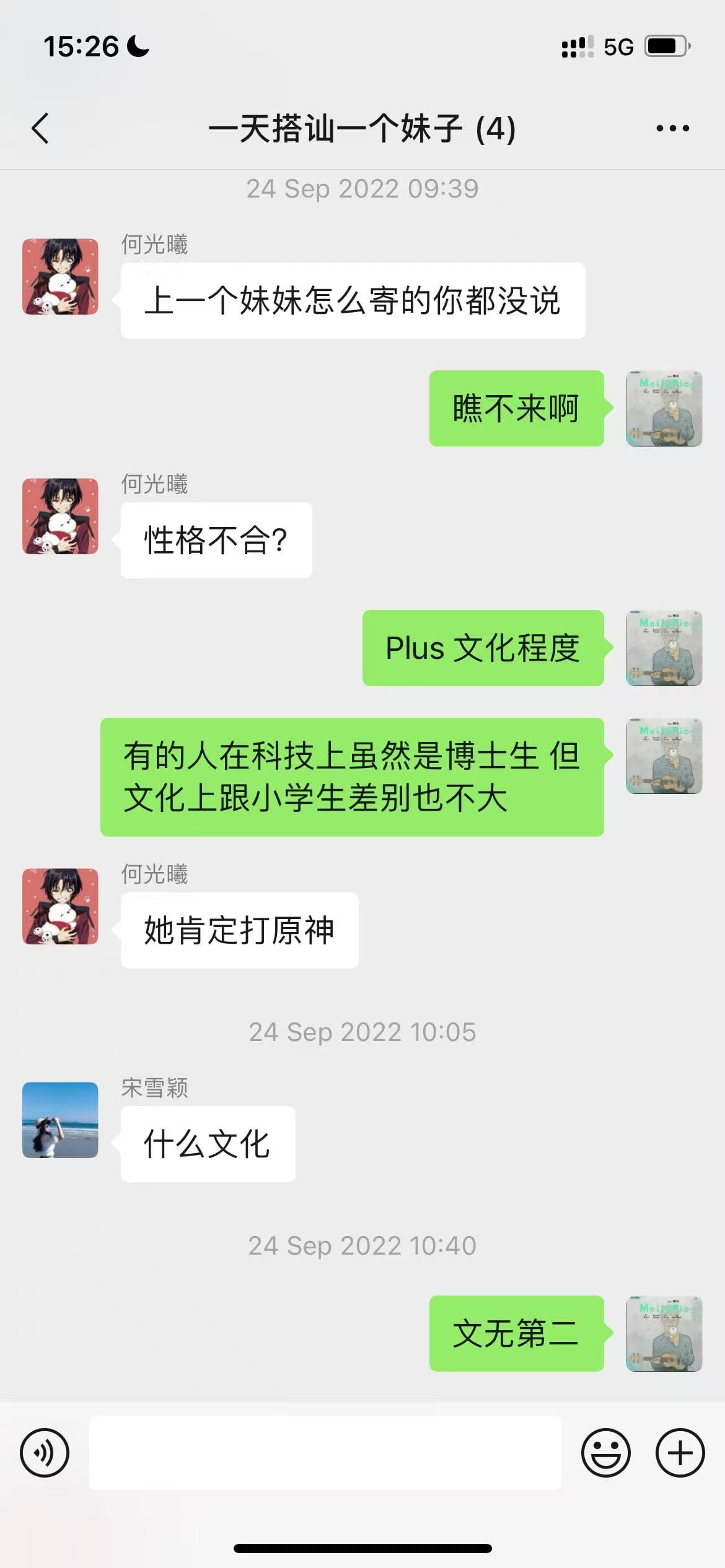Image resolution: width=725 pixels, height=1568 pixels.
Task: Open 何光曦's avatar beside 她肯定打原神
Action: (60, 906)
